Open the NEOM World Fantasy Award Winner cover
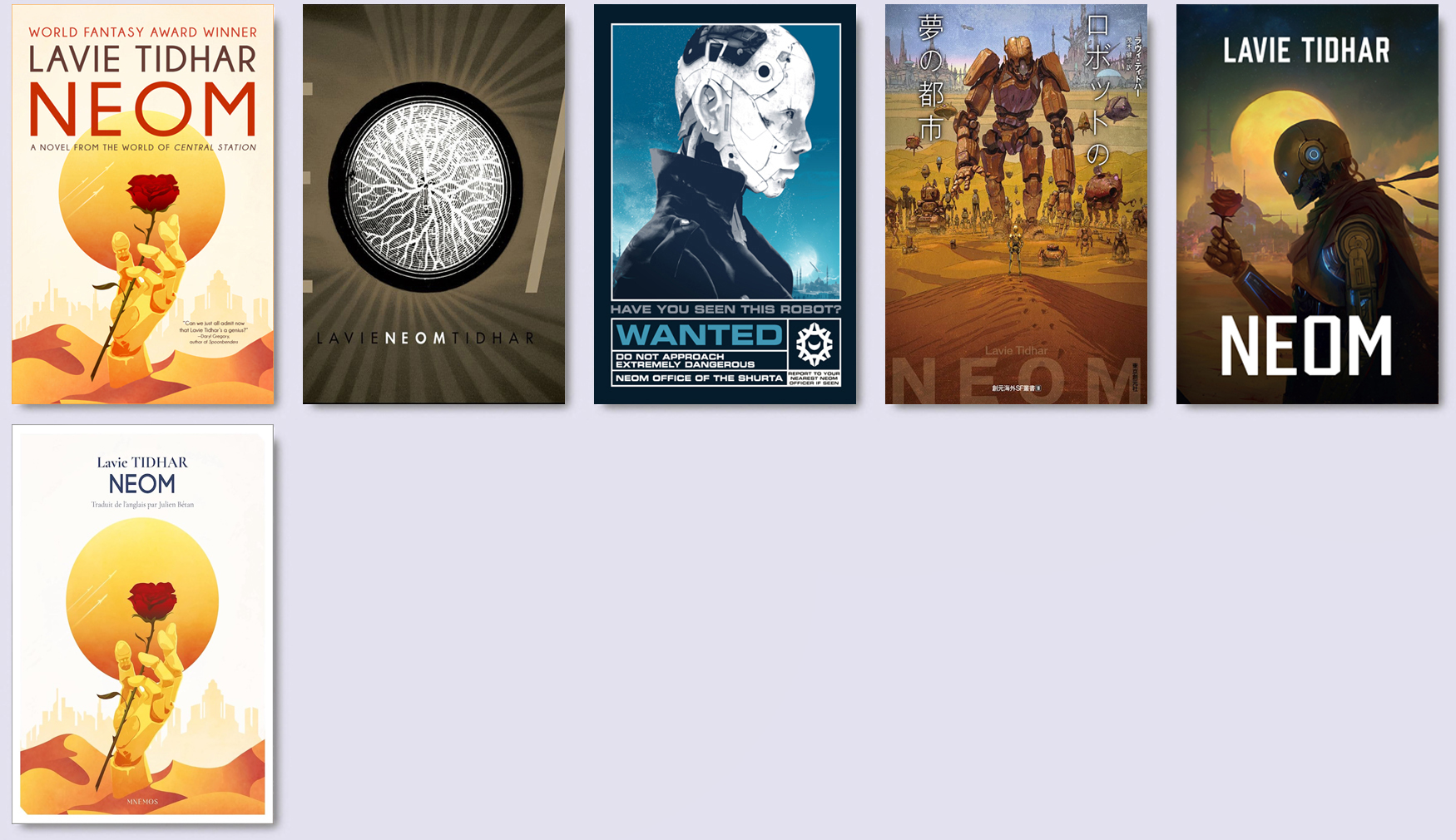The image size is (1456, 840). [x=142, y=204]
